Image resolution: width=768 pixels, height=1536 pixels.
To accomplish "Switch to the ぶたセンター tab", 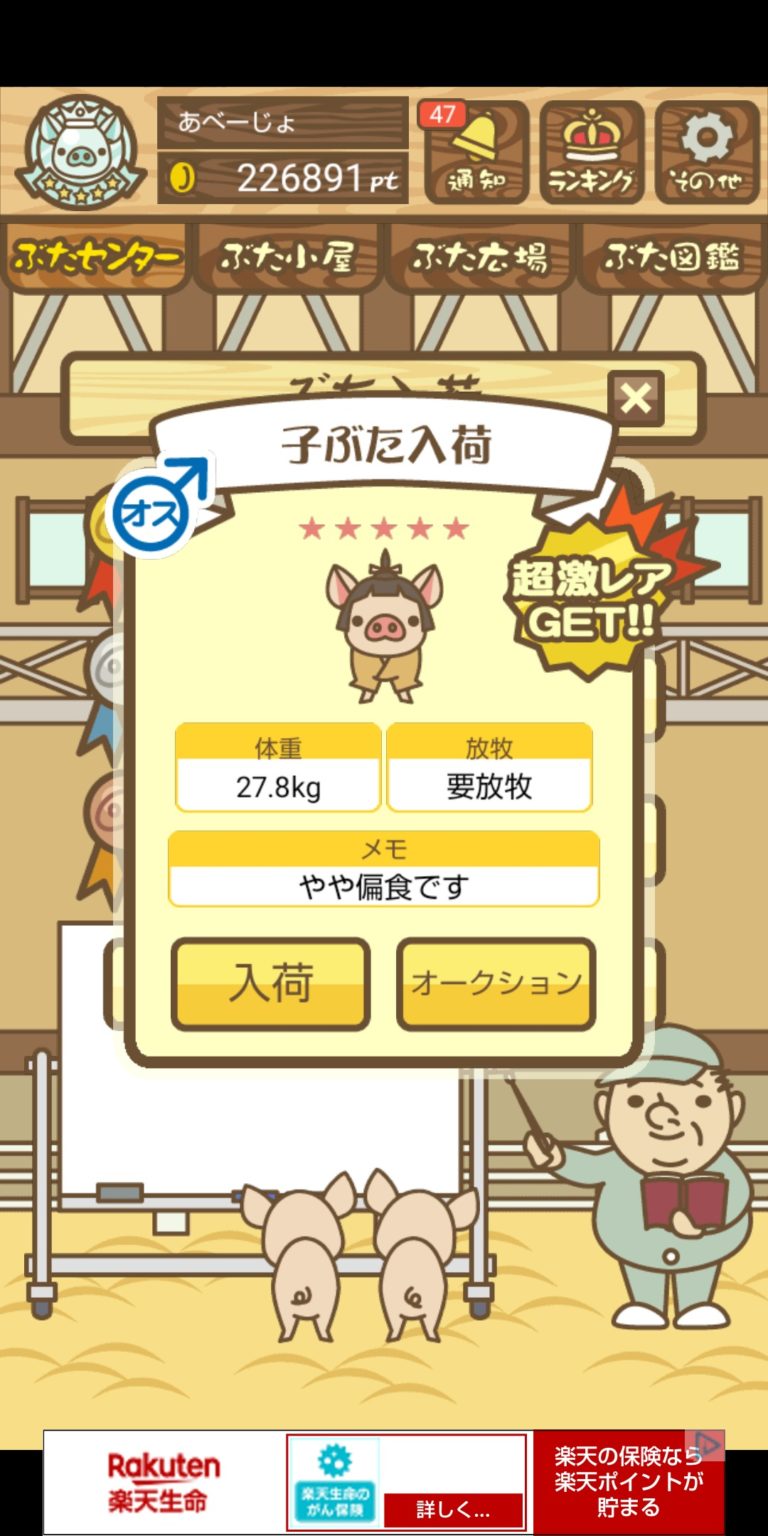I will [96, 258].
